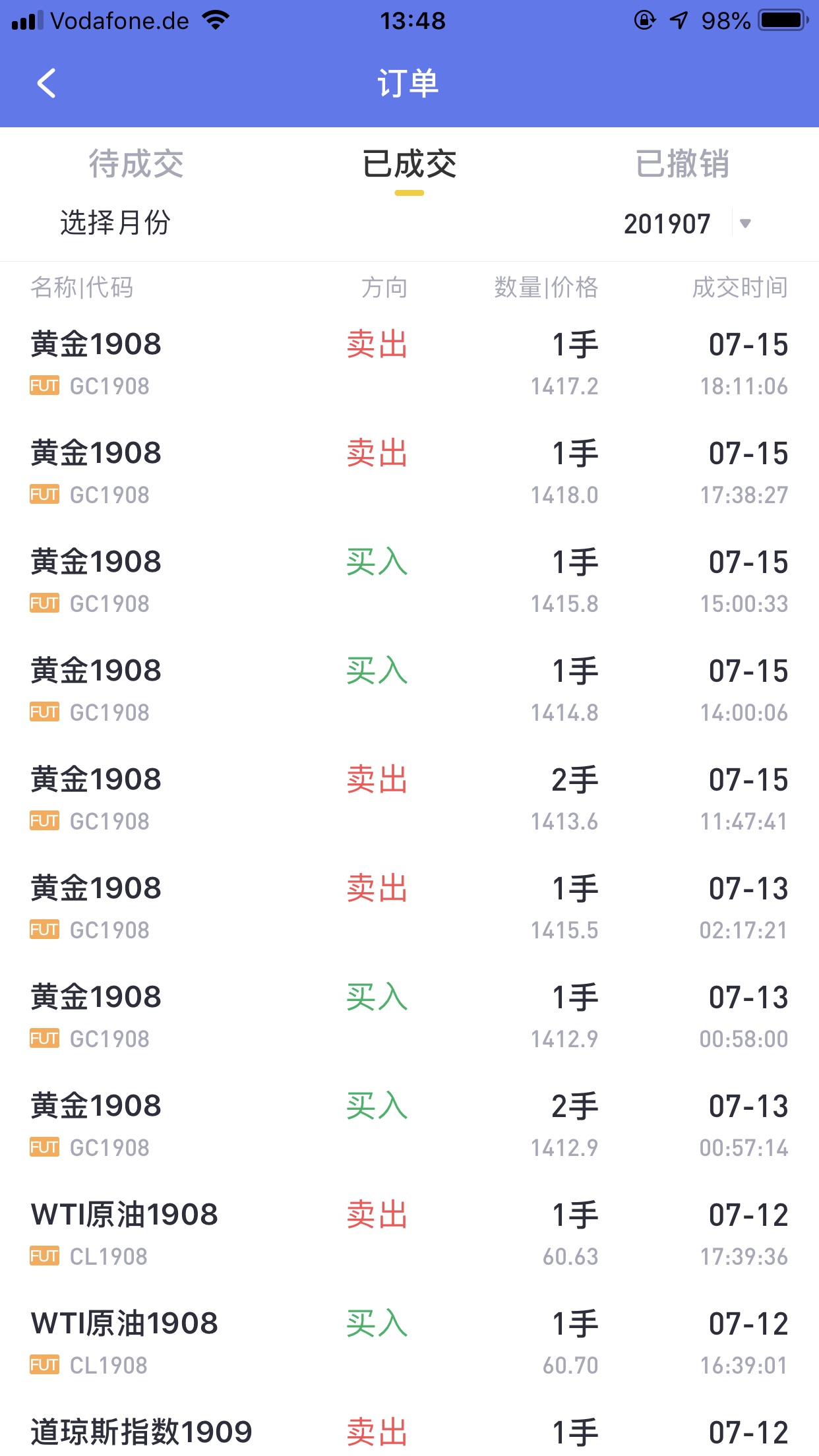Open WTI原油1908 sell order at 17:39:36
The height and width of the screenshot is (1456, 819).
[x=409, y=1234]
